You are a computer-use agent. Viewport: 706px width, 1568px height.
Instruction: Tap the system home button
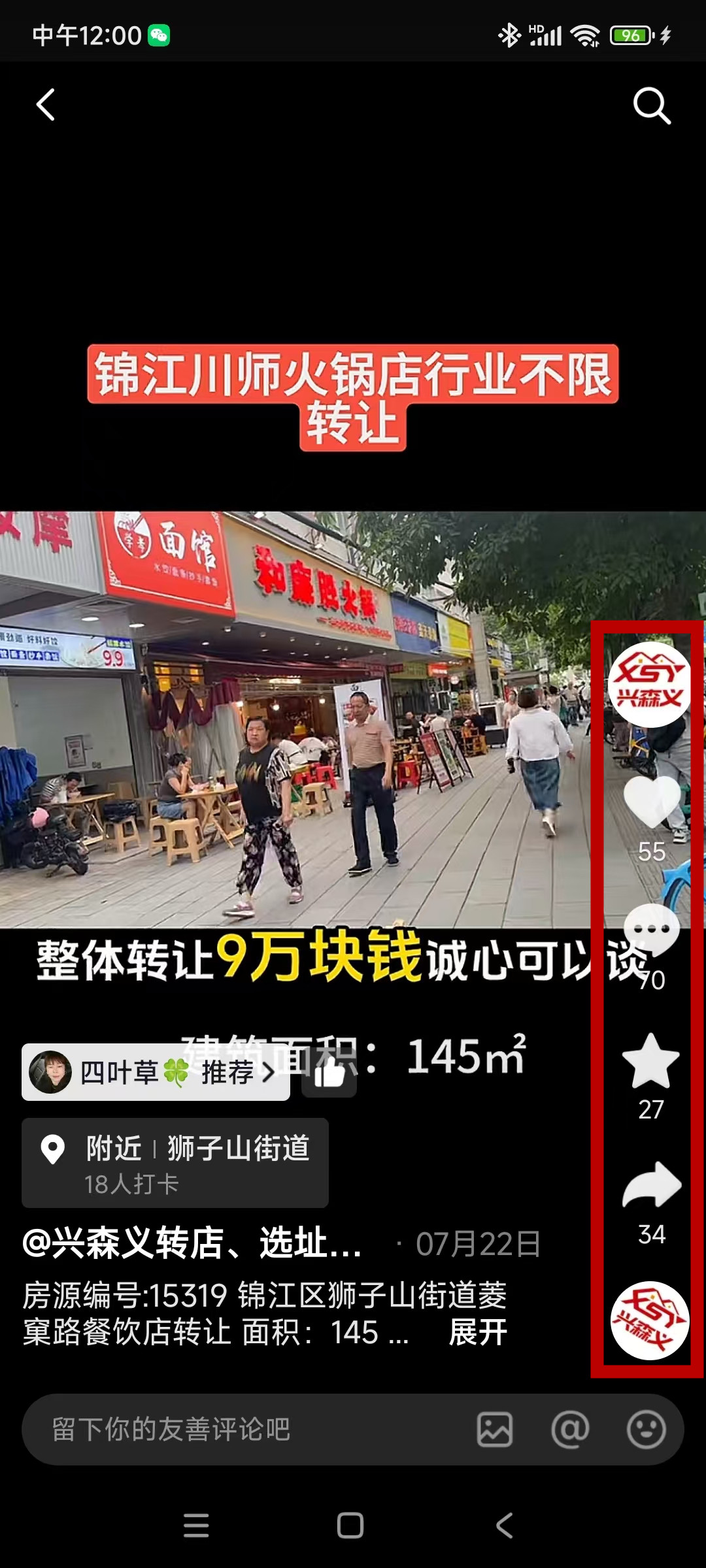350,1526
